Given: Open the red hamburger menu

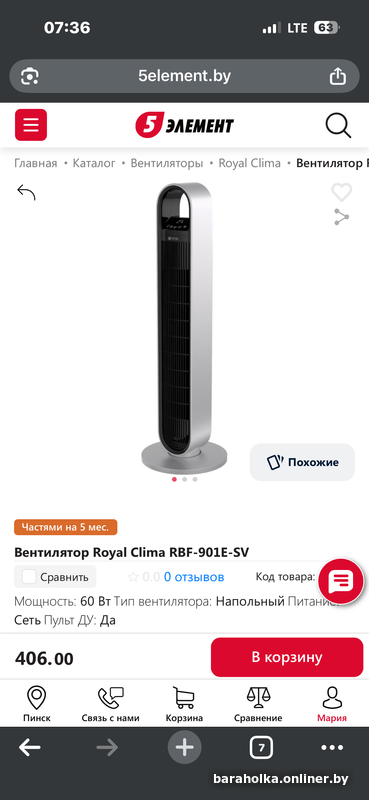Looking at the screenshot, I should (x=31, y=124).
